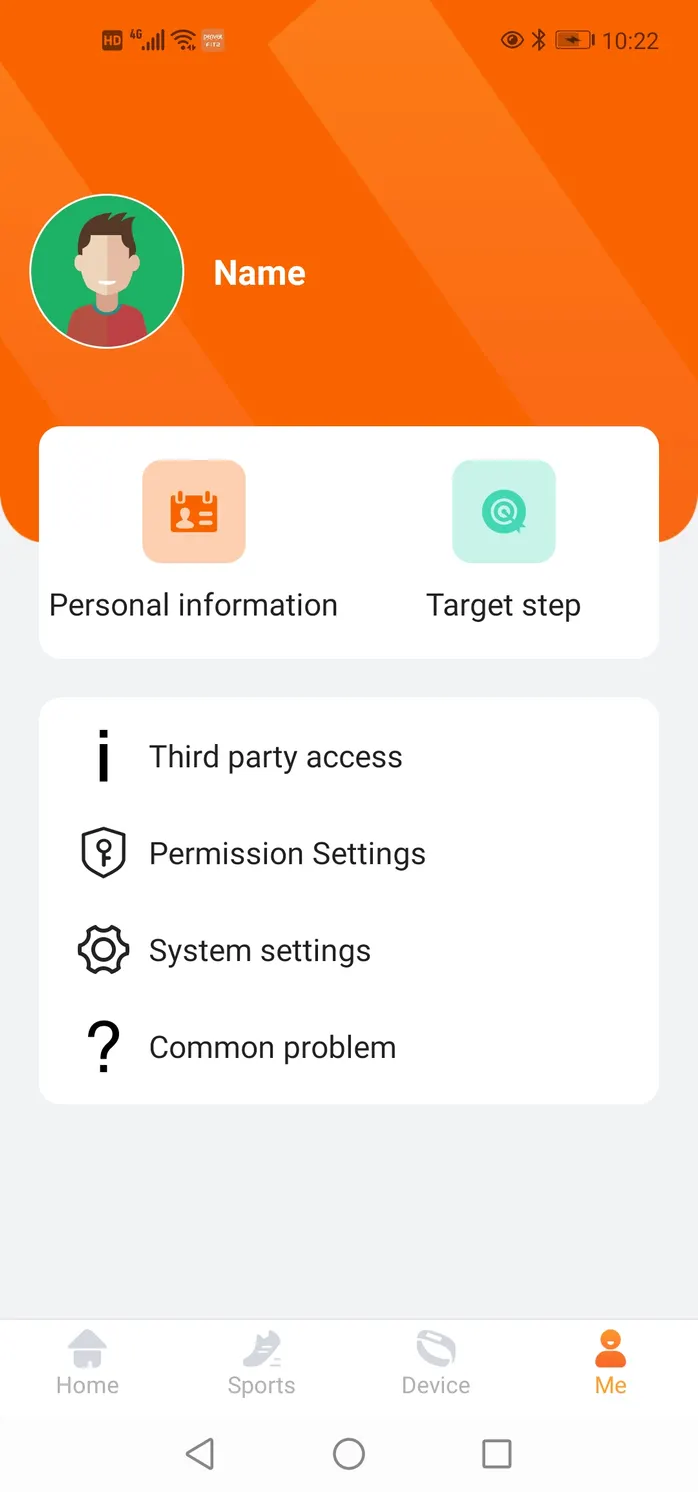Open Target step settings

(x=504, y=541)
